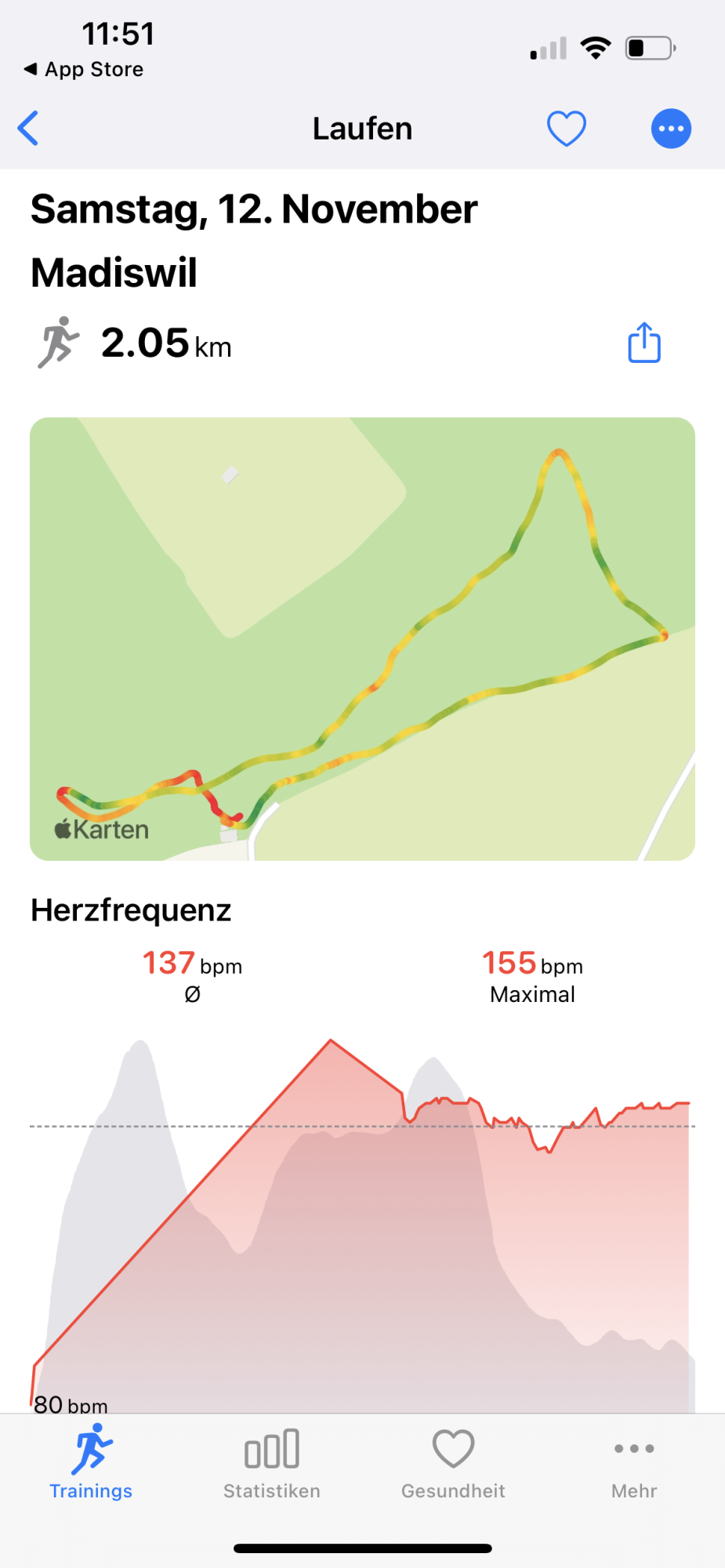725x1568 pixels.
Task: Open the Statistiken tab
Action: pos(272,1463)
